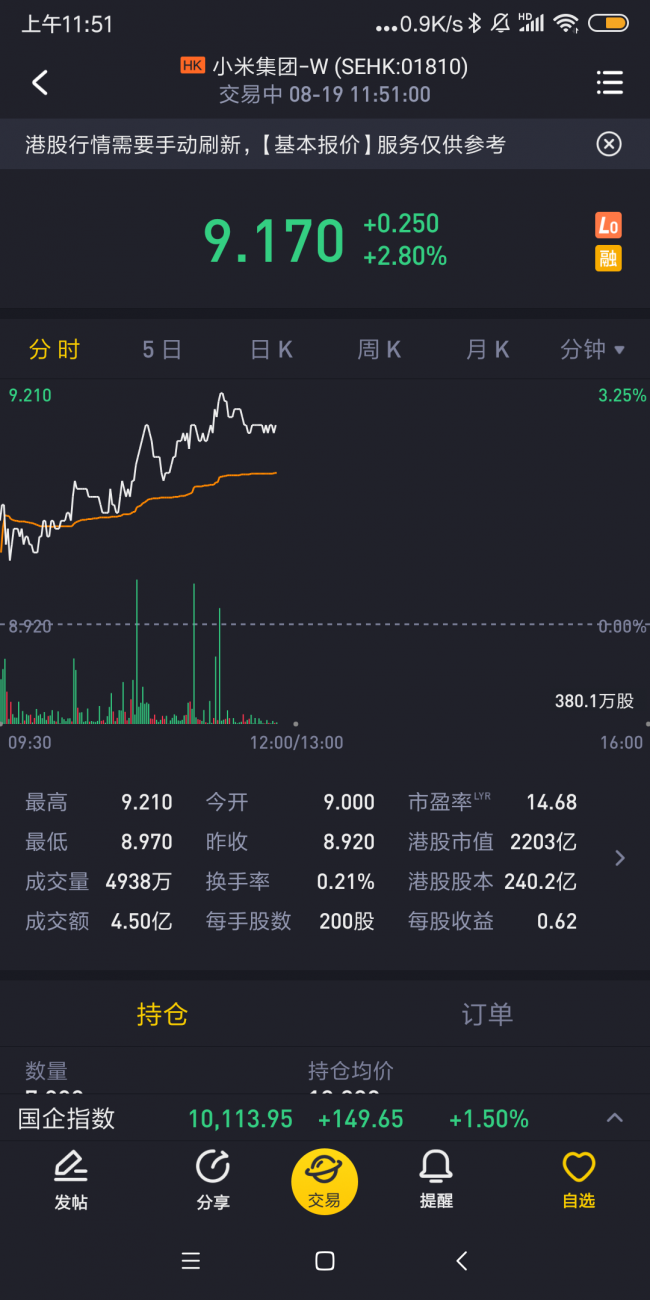Open the list menu icon at top right
The width and height of the screenshot is (650, 1300).
coord(609,82)
